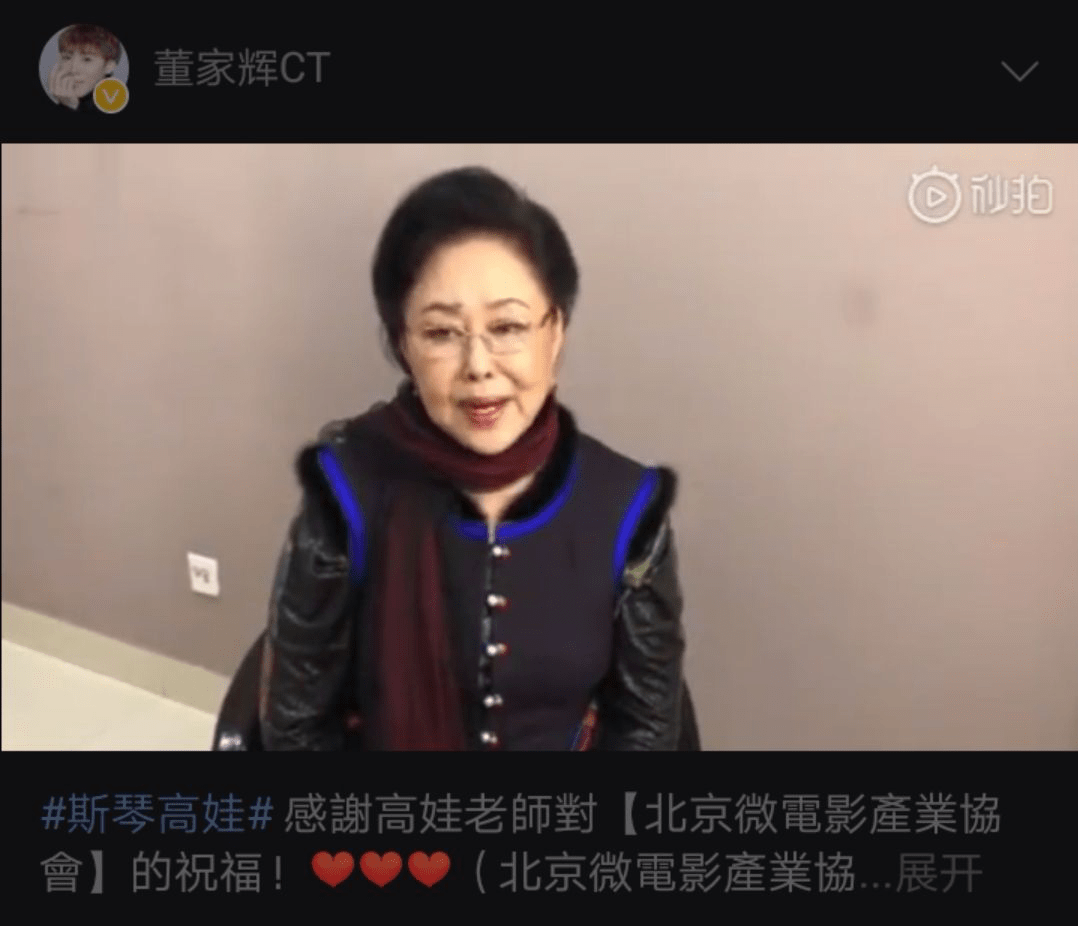Expand the full post text with 展开
Screen dimensions: 1078x926
point(938,874)
